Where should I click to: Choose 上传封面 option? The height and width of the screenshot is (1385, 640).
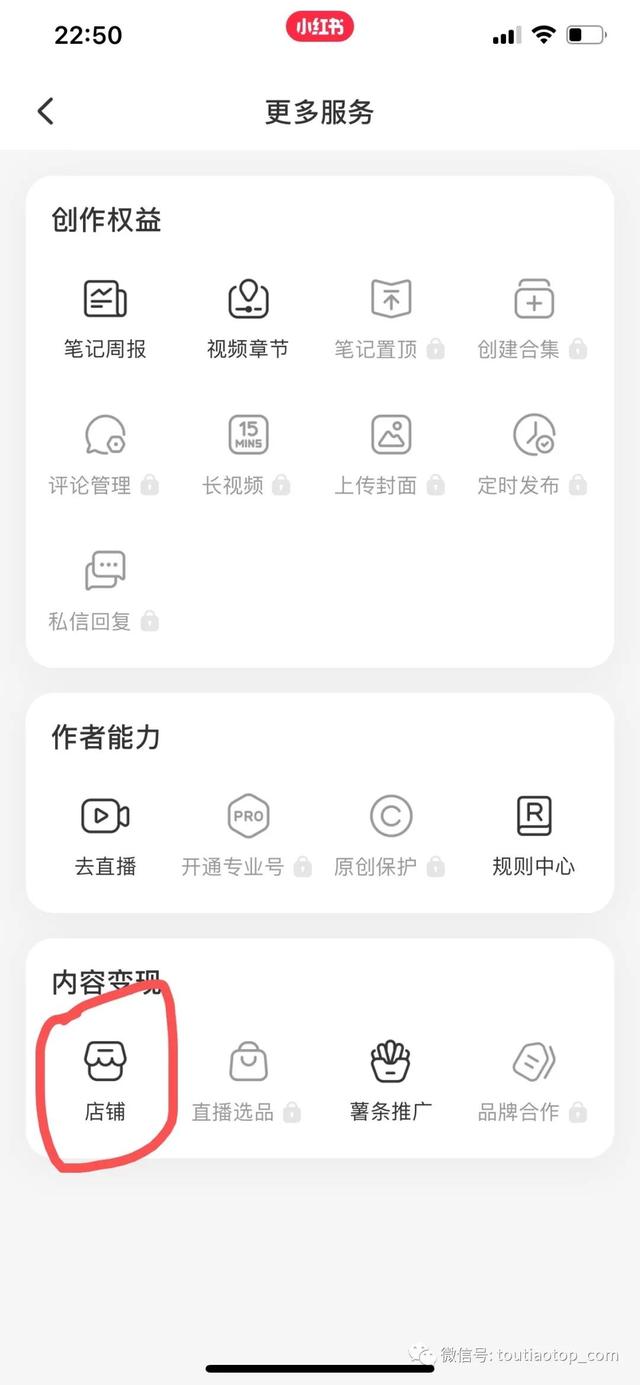[390, 455]
